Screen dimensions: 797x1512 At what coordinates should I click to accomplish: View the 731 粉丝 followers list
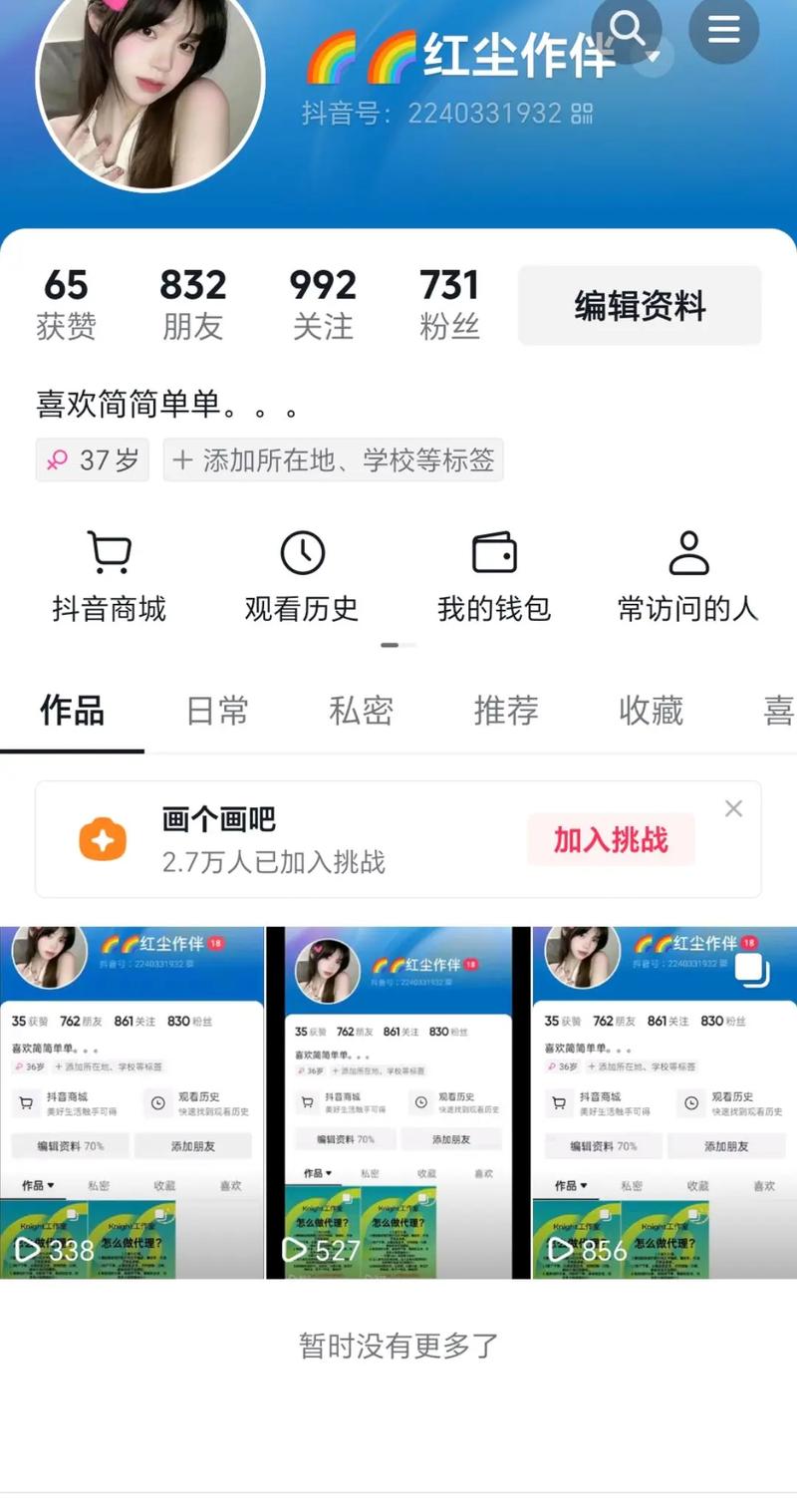point(449,304)
